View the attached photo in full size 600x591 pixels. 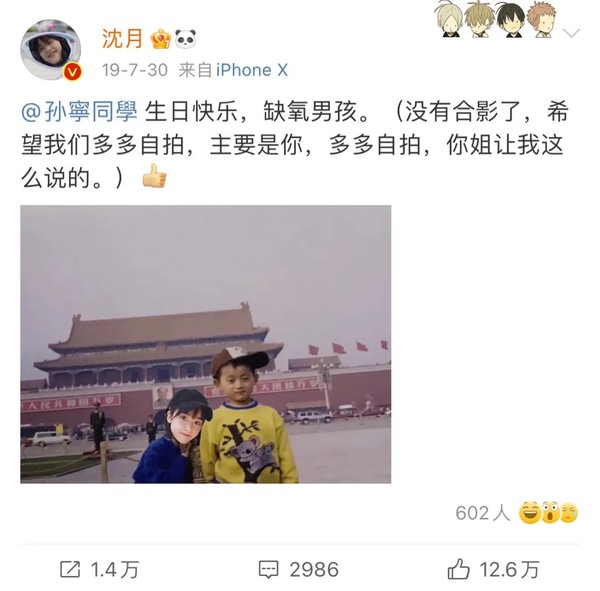pos(205,344)
